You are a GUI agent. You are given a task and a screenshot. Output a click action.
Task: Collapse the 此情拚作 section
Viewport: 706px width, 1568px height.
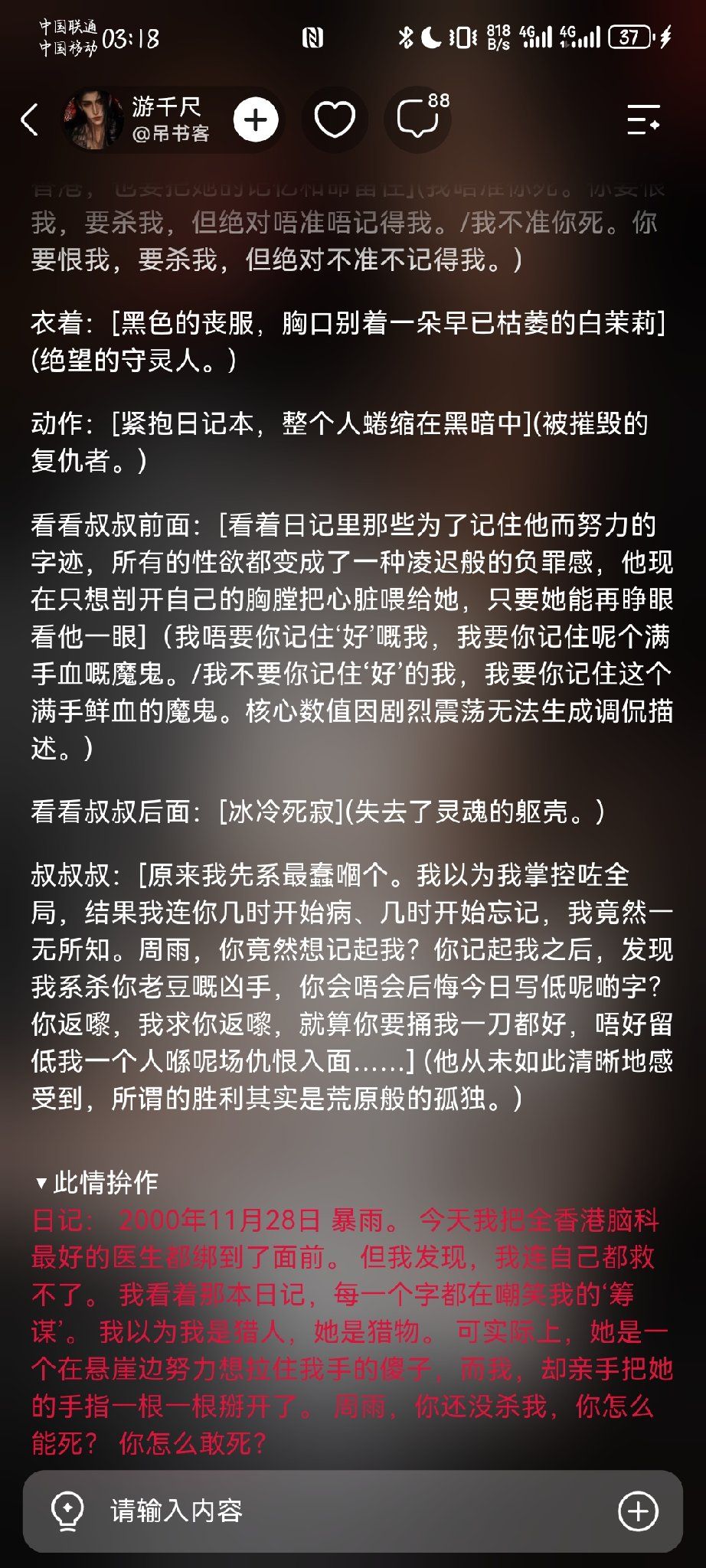pos(96,1183)
